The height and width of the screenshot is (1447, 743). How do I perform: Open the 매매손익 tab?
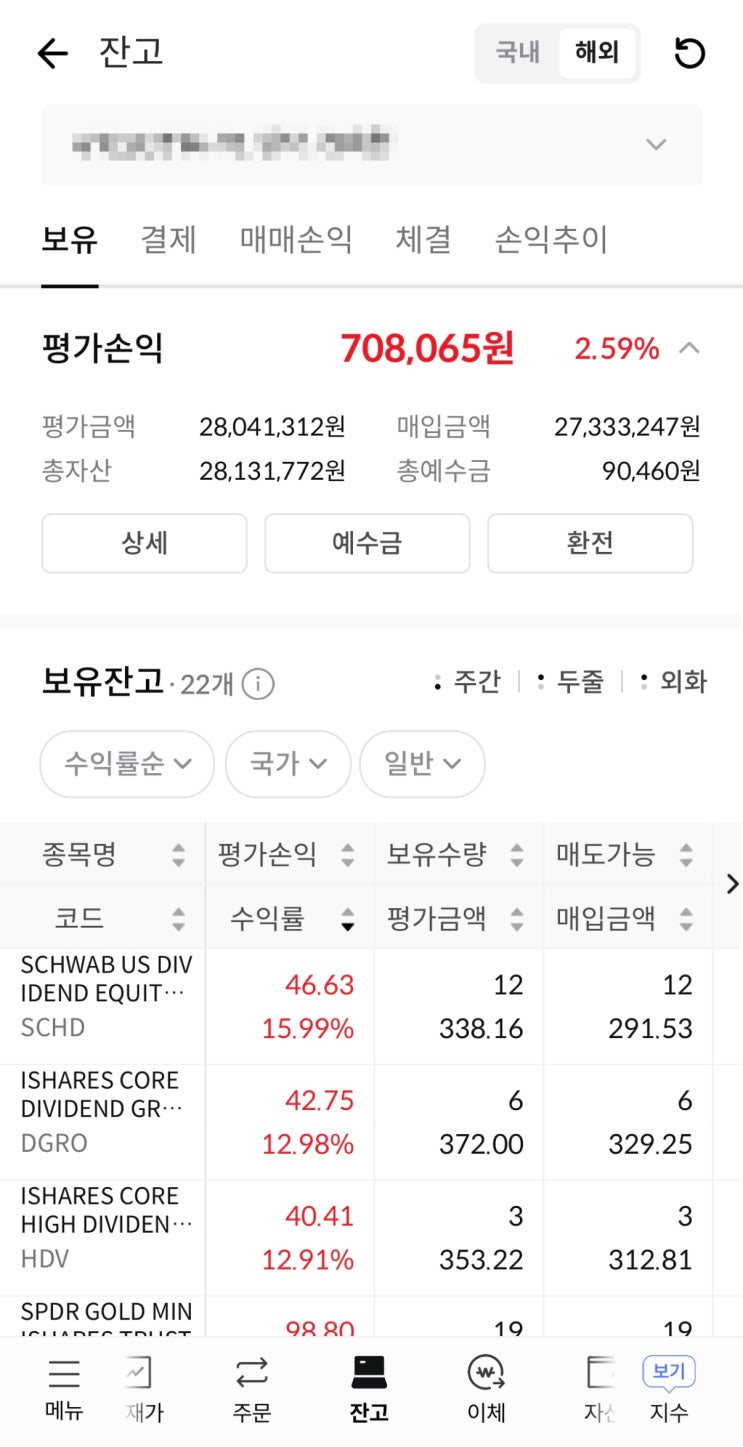(x=296, y=239)
